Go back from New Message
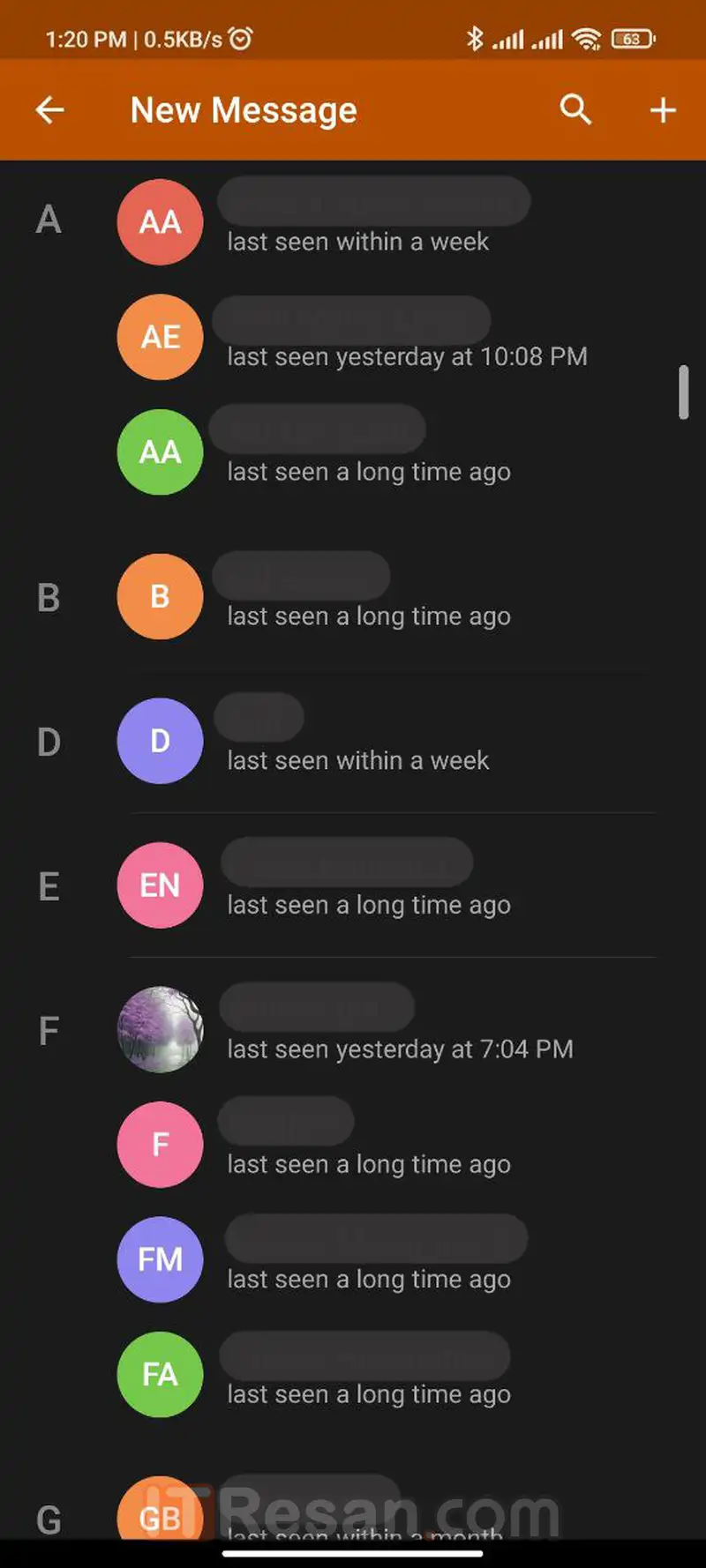706x1568 pixels. pyautogui.click(x=50, y=110)
